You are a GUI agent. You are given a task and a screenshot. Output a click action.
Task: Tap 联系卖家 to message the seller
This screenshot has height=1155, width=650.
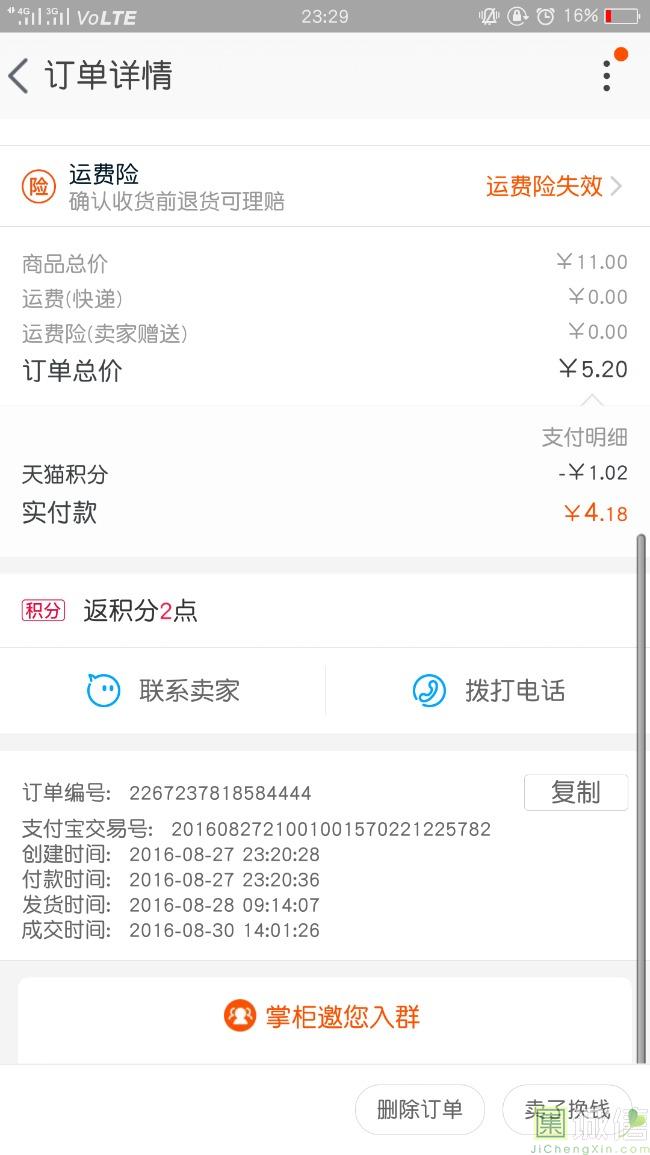click(x=163, y=690)
